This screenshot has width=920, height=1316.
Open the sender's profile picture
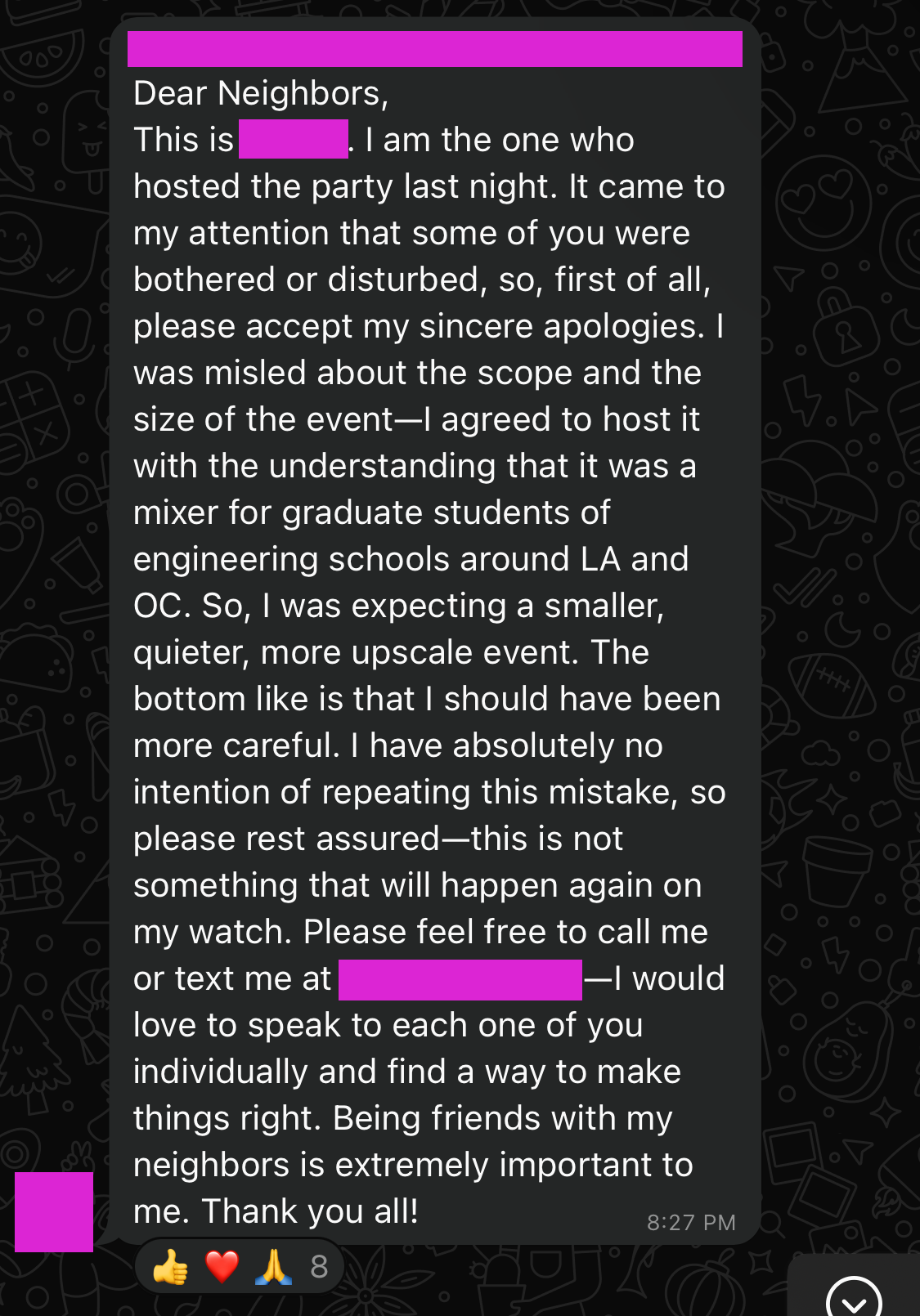54,1212
